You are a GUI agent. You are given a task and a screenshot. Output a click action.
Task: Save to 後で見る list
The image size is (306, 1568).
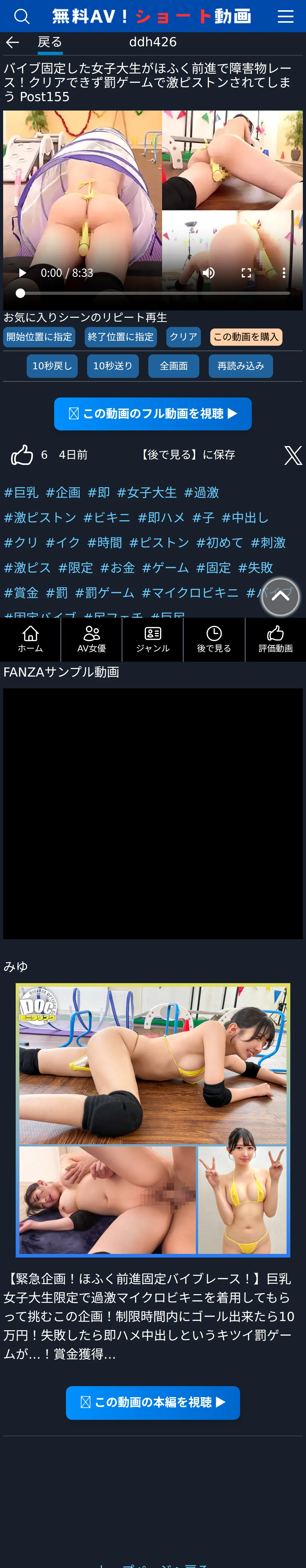click(x=188, y=455)
